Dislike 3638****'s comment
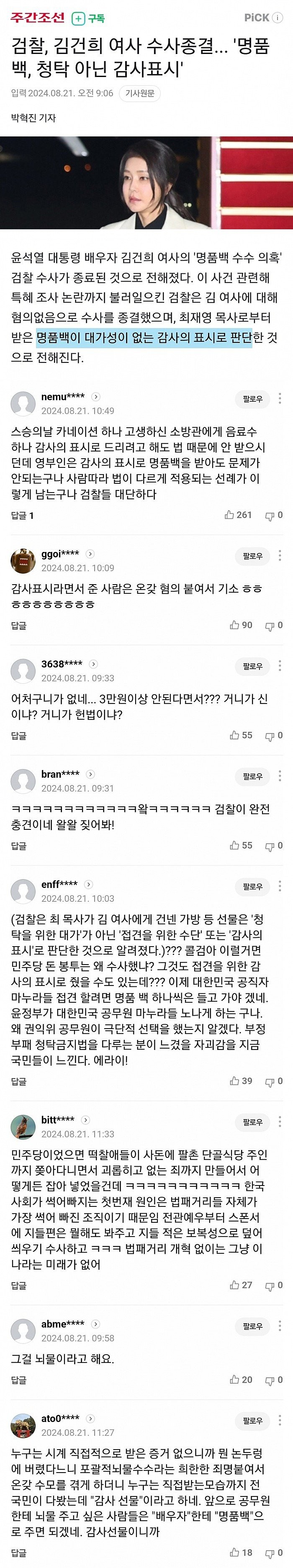Screen dimensions: 293x1568 273,735
